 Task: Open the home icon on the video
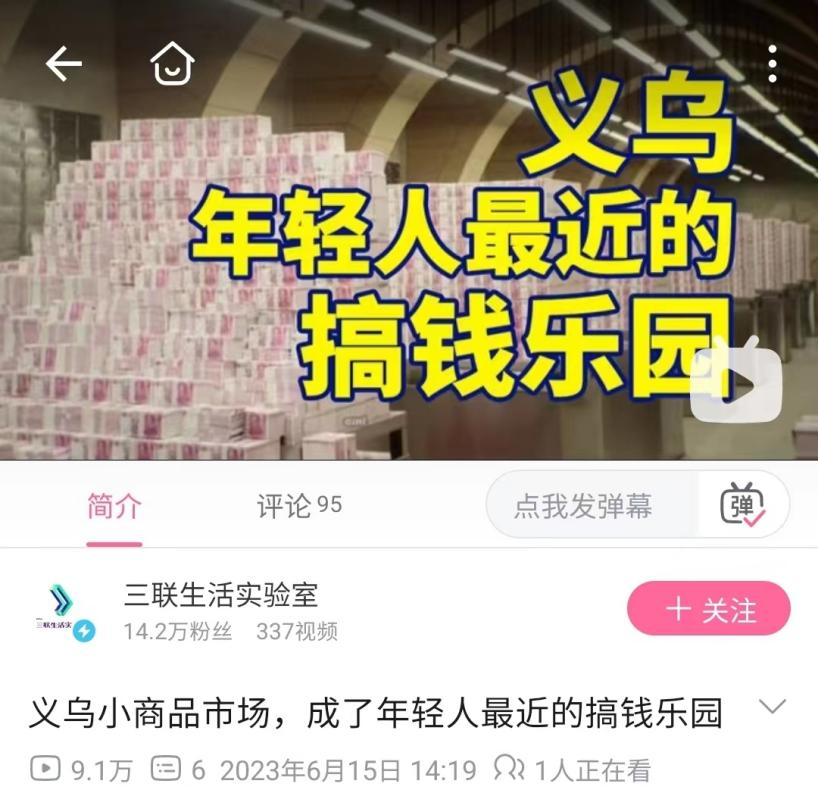[x=172, y=63]
